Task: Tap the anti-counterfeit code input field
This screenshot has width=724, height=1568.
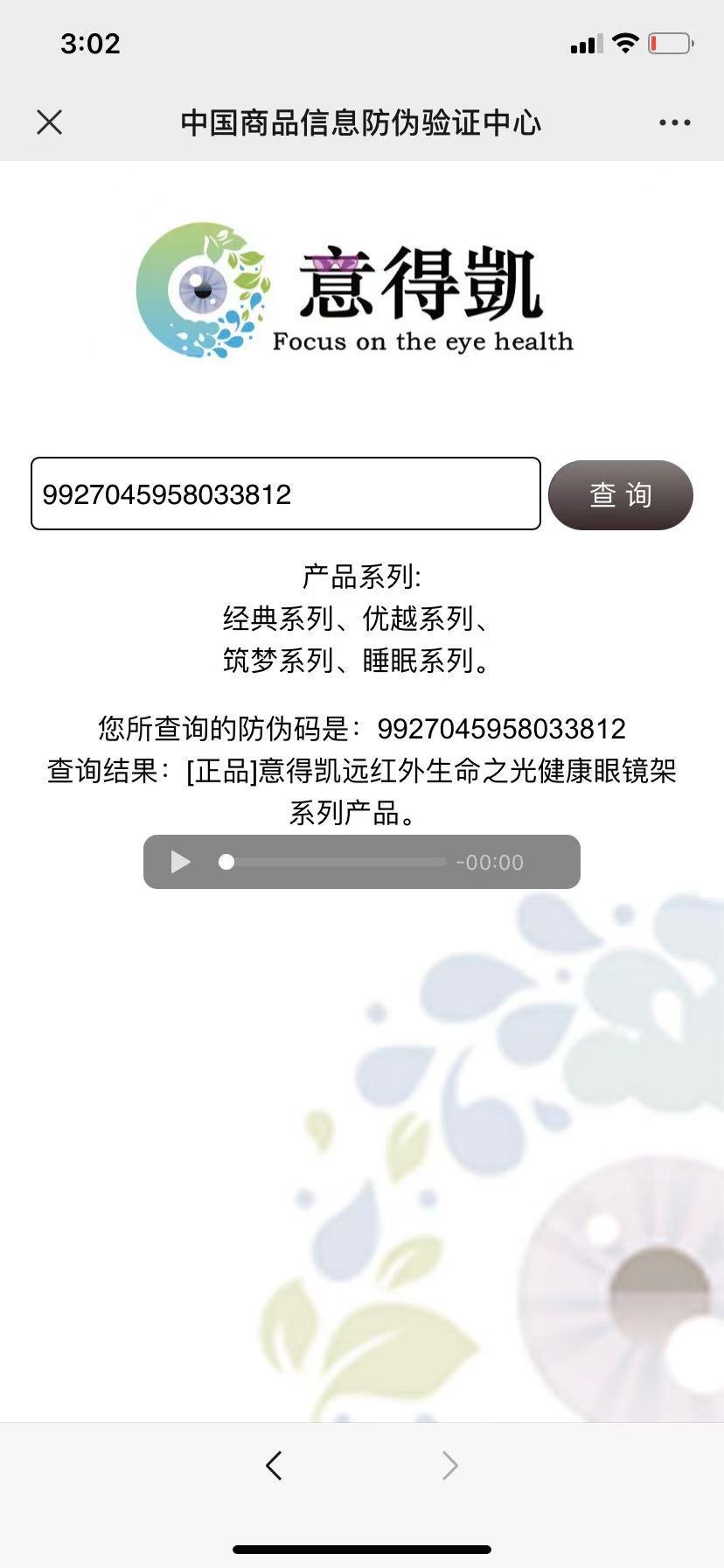Action: (x=285, y=493)
